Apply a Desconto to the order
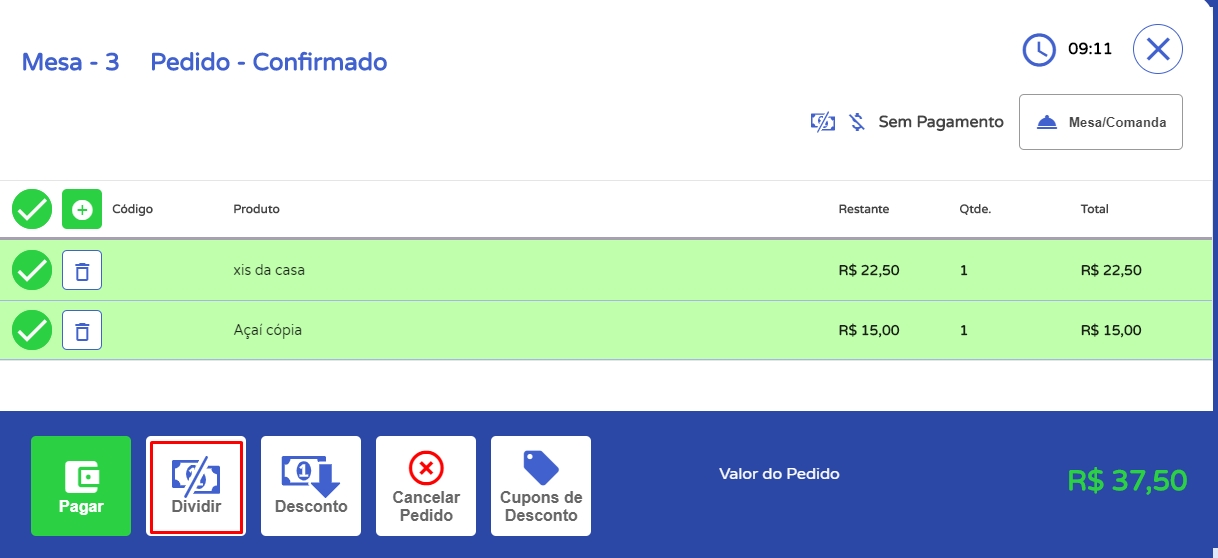 [311, 486]
